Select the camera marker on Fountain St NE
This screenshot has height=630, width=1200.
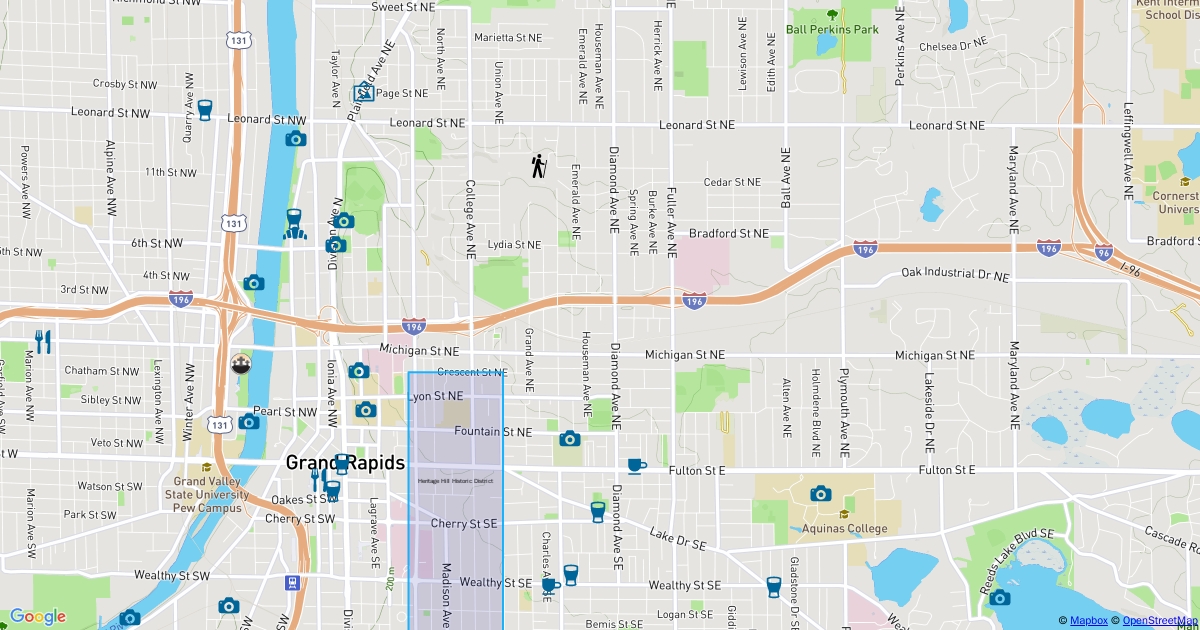coord(569,438)
